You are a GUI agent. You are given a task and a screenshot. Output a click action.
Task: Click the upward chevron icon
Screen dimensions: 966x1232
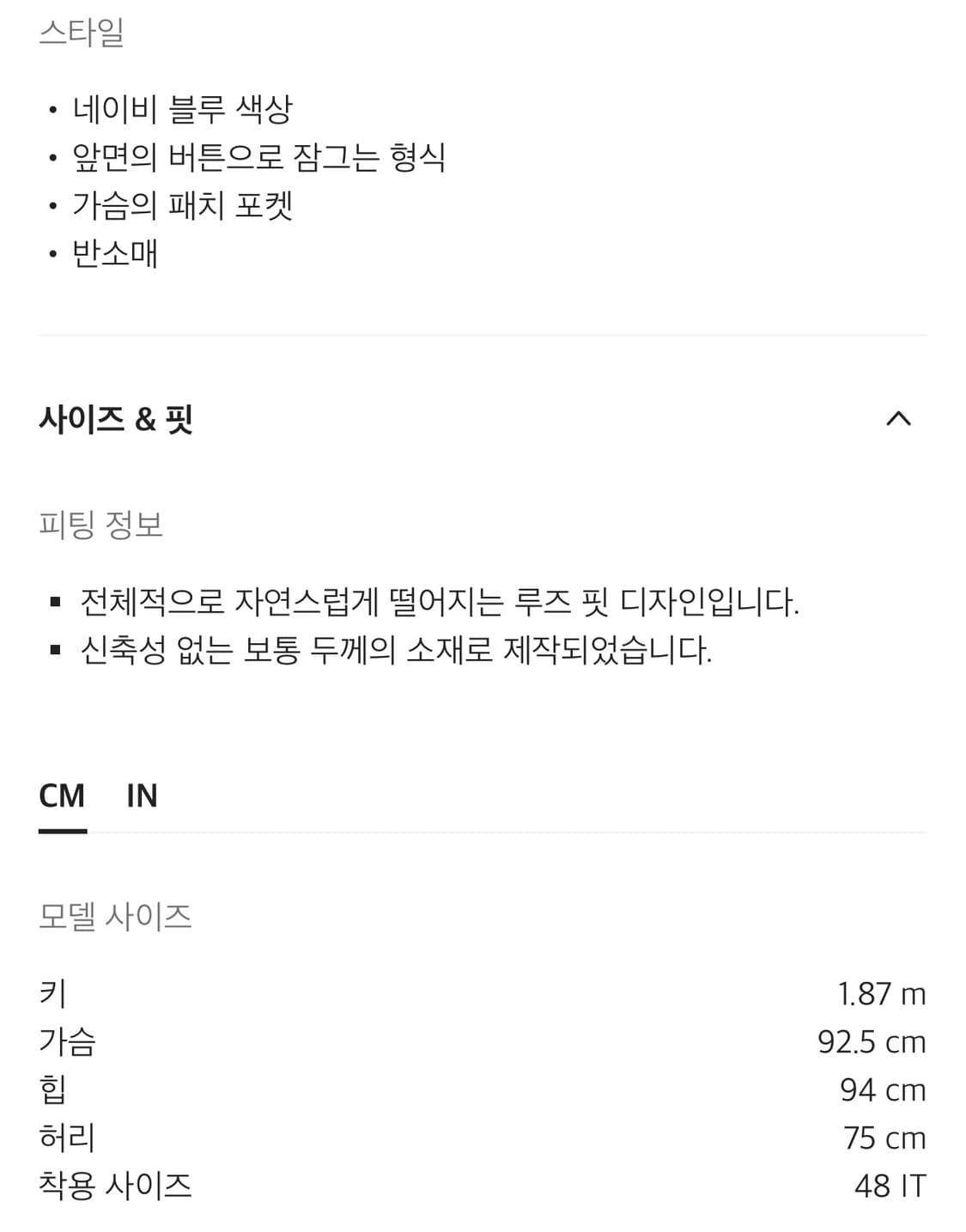(898, 420)
